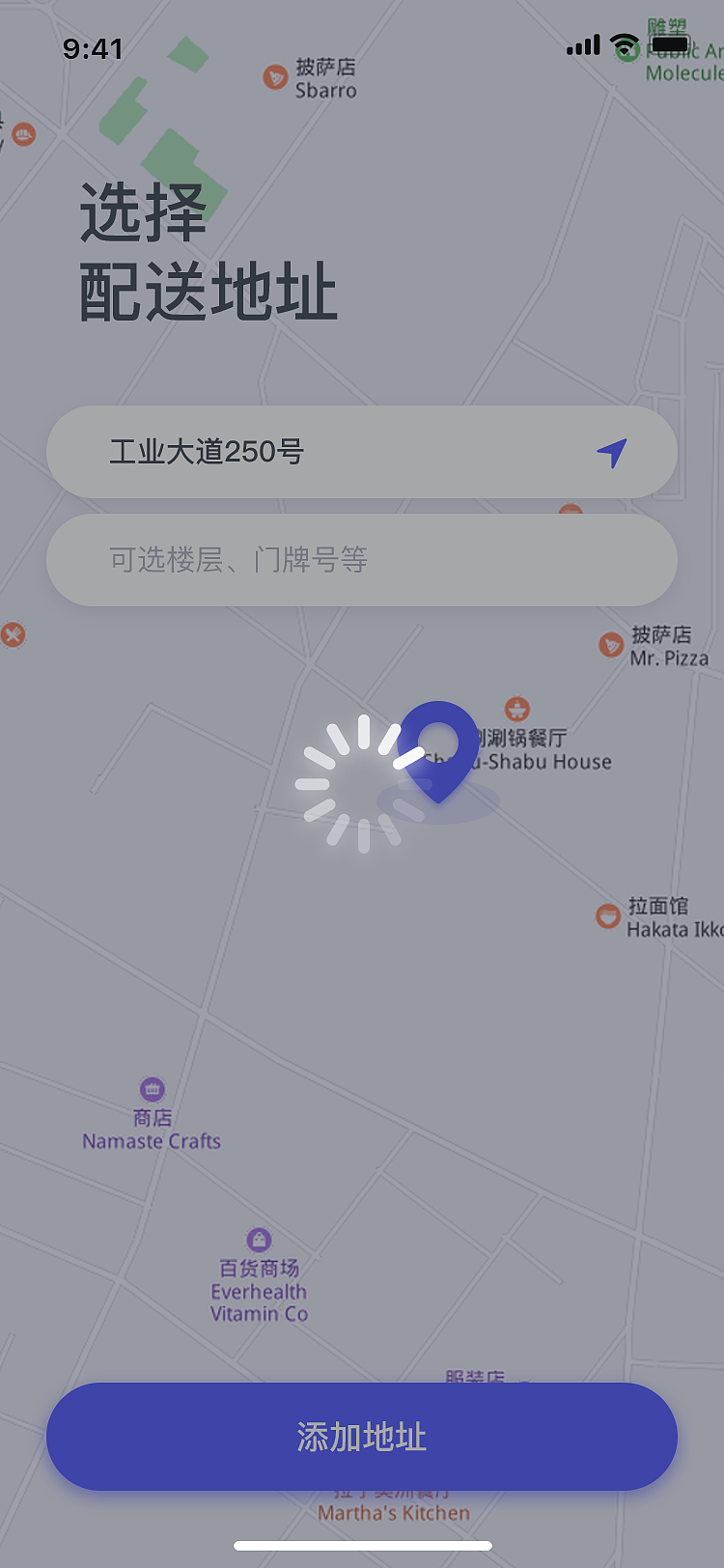Tap the current location arrow icon
Screen dimensions: 724x1568
(x=613, y=450)
